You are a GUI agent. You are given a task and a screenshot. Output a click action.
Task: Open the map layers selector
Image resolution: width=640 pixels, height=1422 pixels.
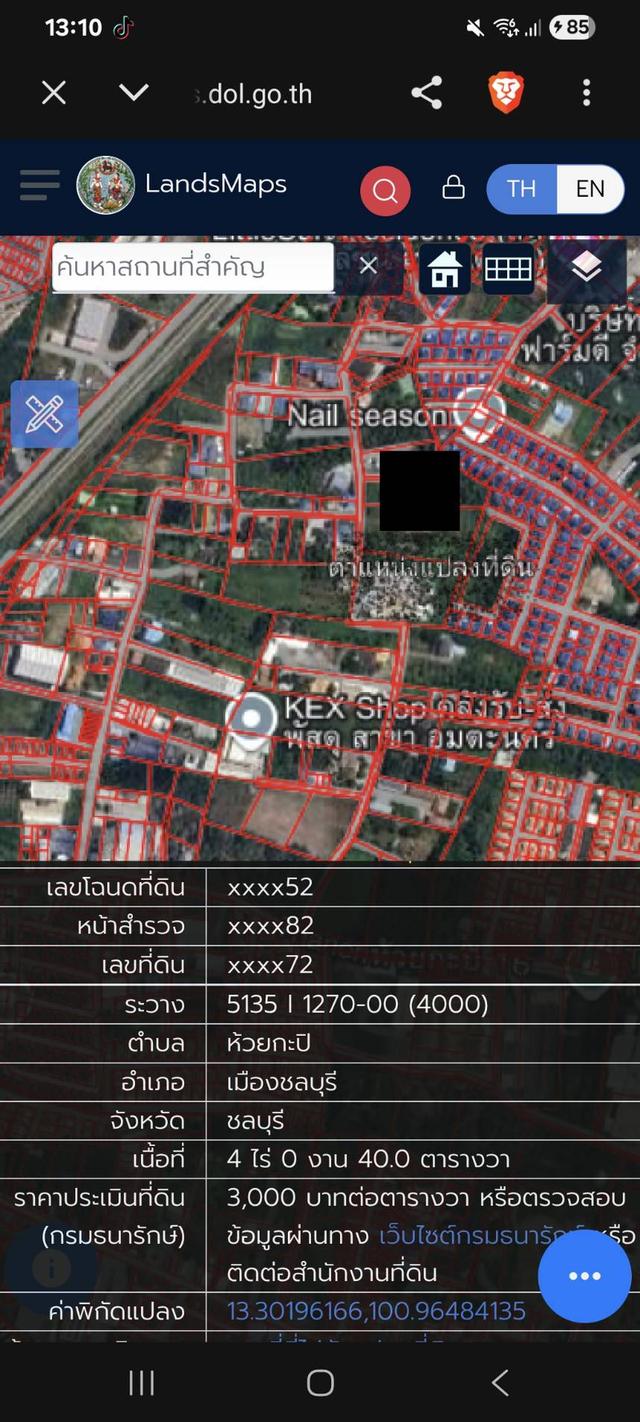(587, 266)
